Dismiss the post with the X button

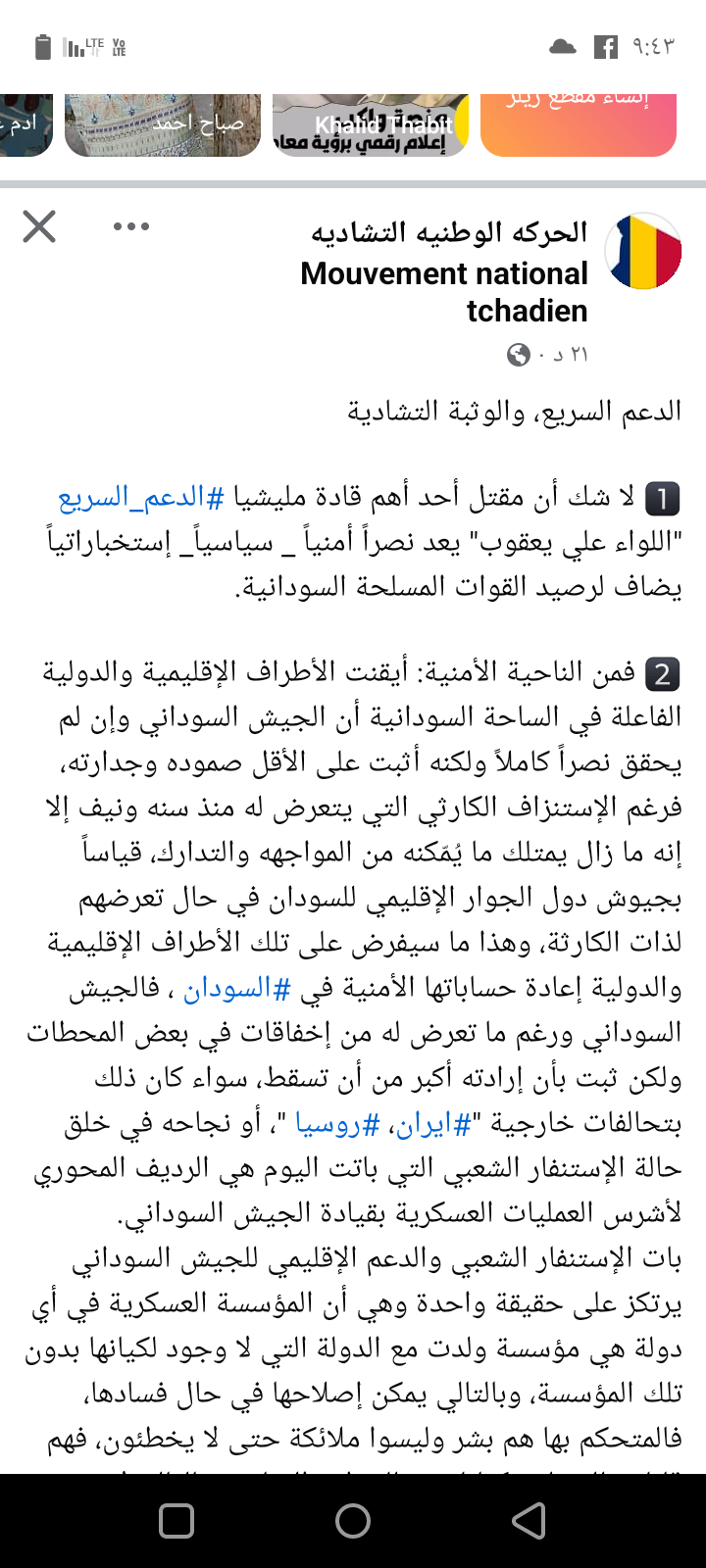(39, 226)
